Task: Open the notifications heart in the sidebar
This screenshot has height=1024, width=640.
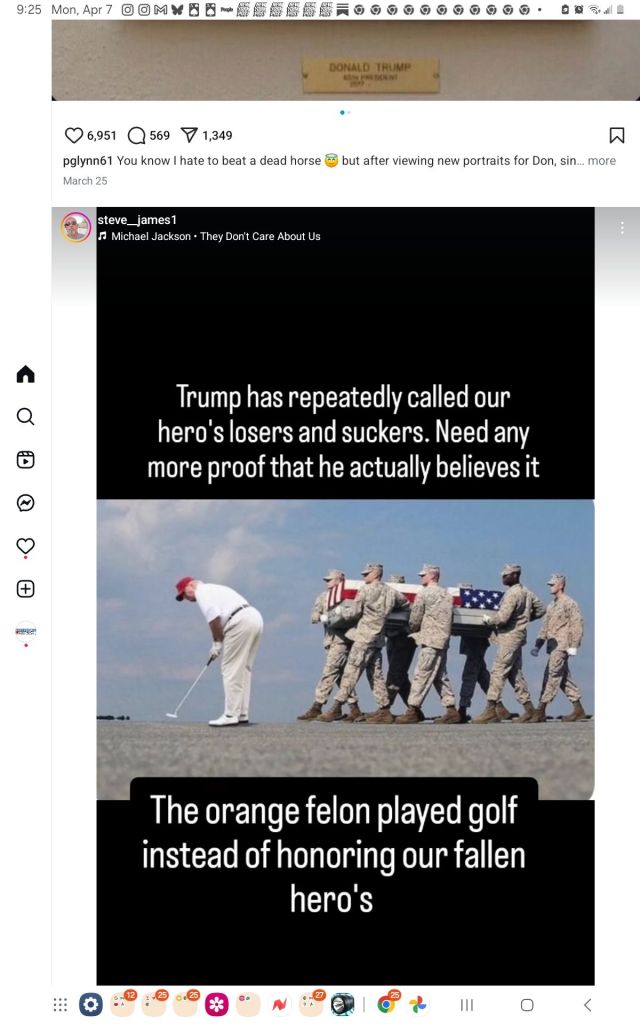Action: (x=25, y=546)
